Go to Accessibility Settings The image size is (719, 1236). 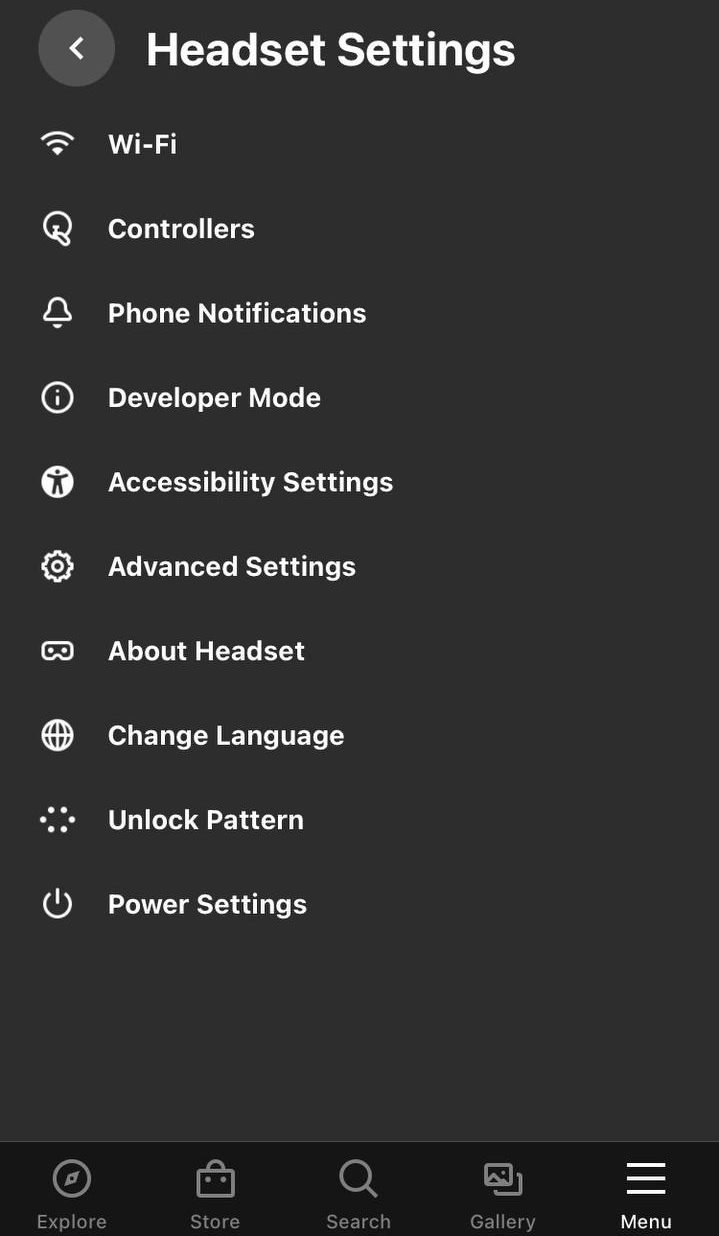250,482
